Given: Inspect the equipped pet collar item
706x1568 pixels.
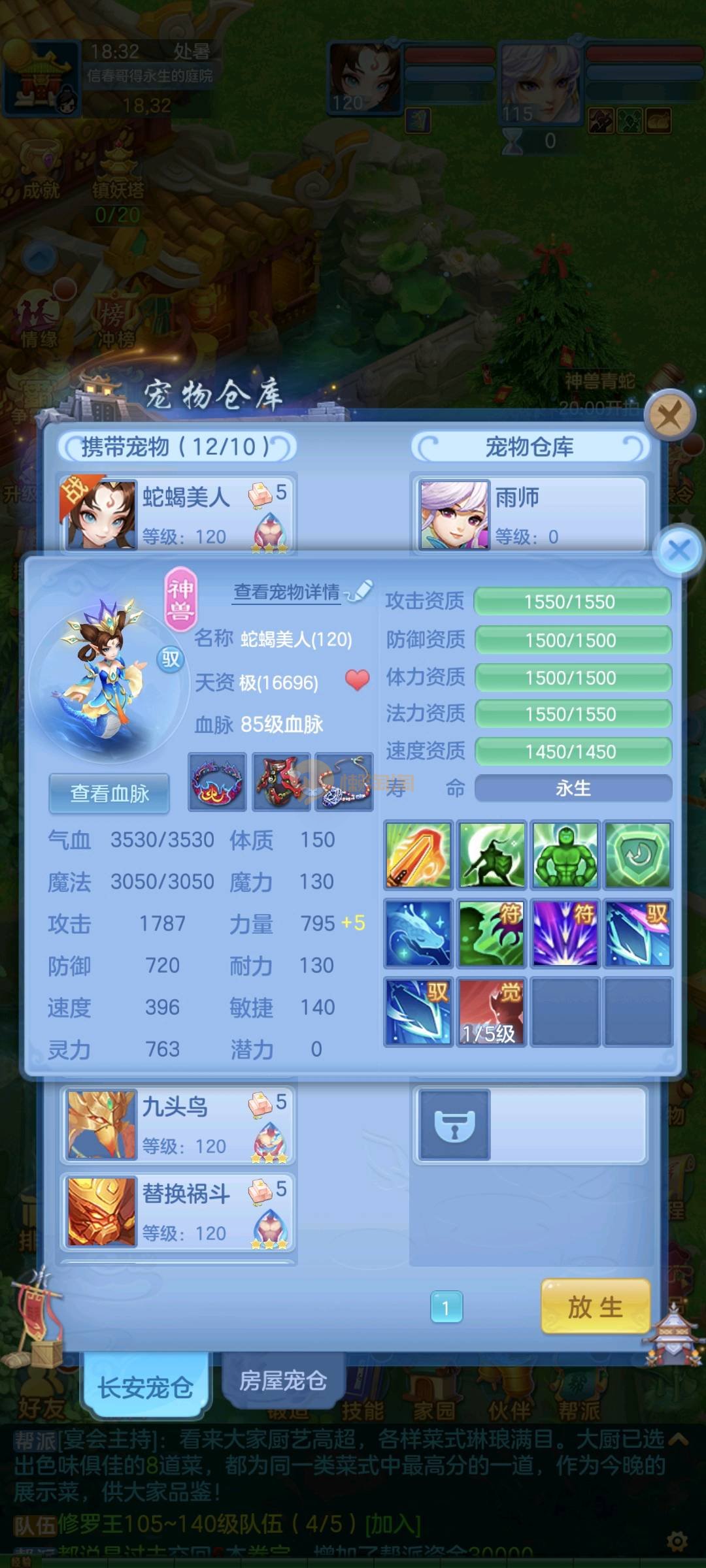Looking at the screenshot, I should [217, 782].
